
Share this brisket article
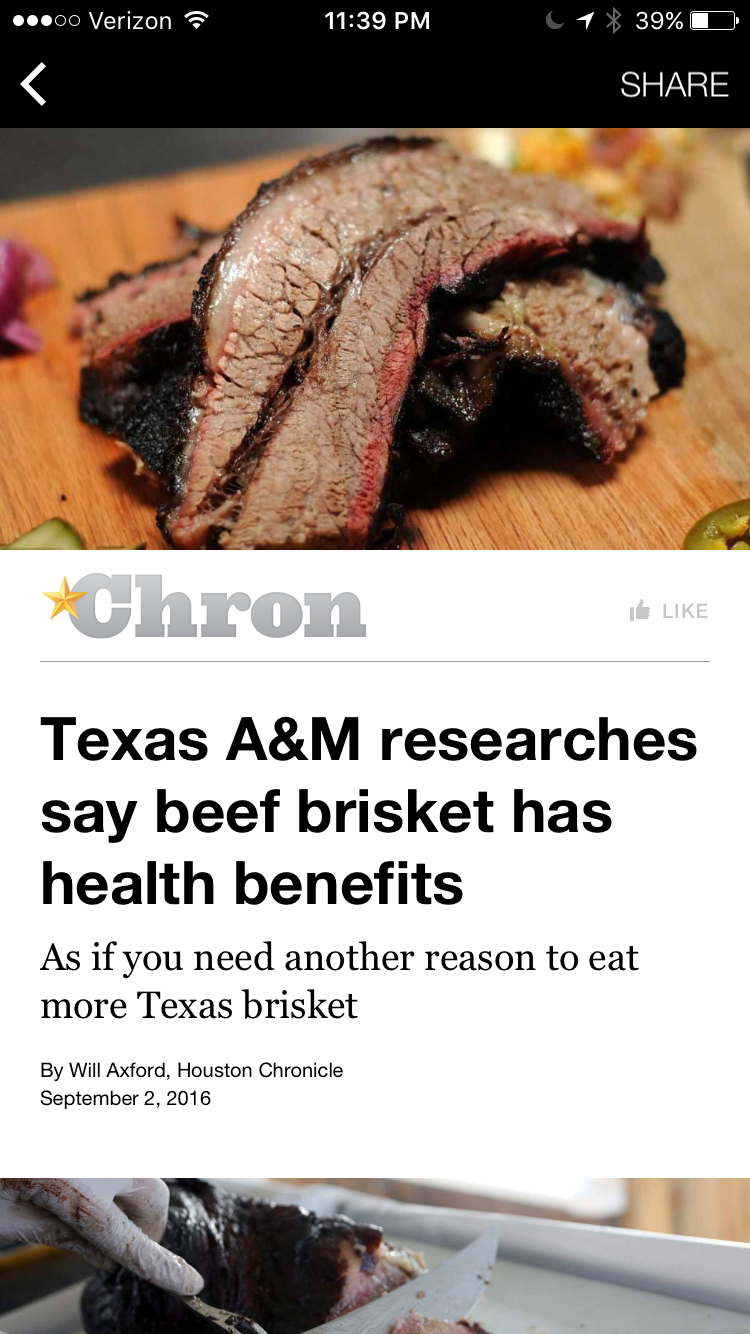pyautogui.click(x=674, y=85)
